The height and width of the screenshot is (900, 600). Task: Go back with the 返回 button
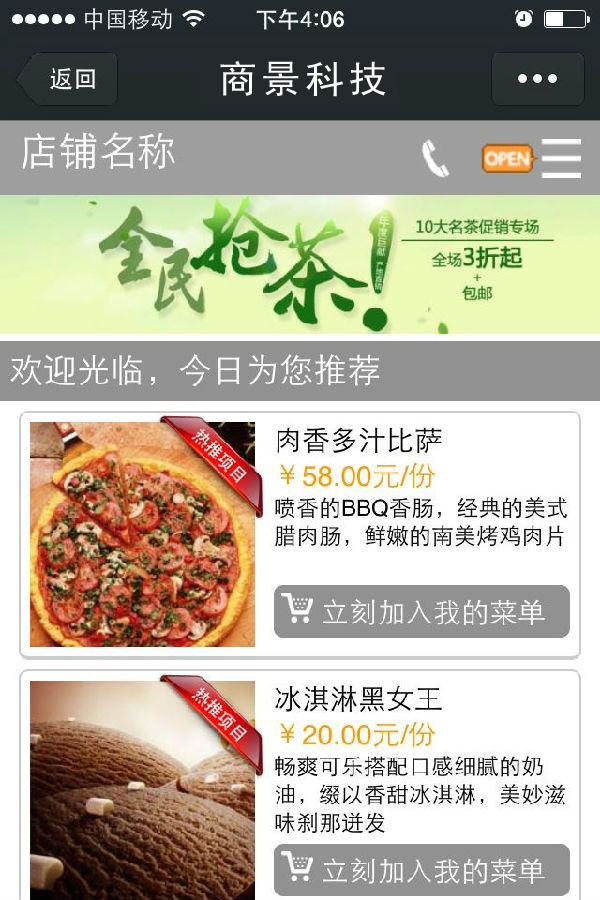tap(68, 79)
